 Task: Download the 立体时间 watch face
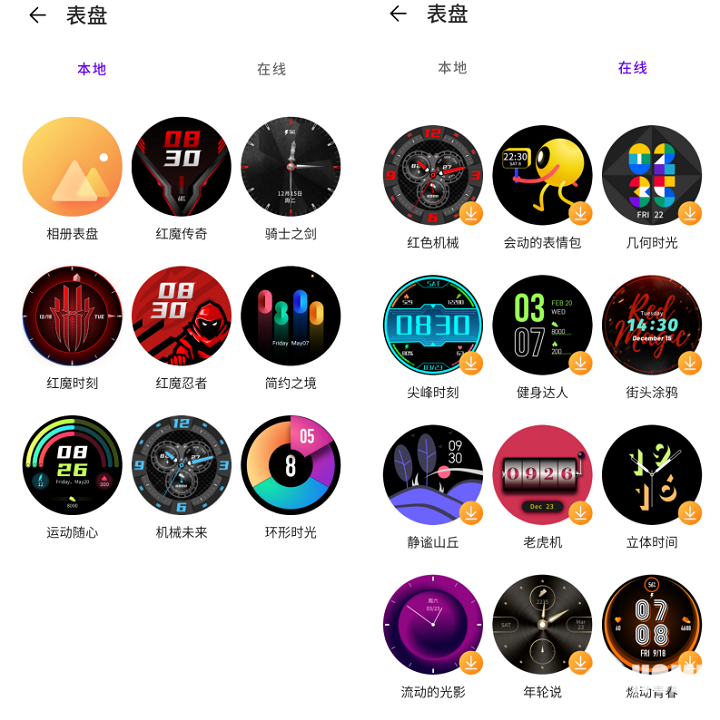click(690, 513)
